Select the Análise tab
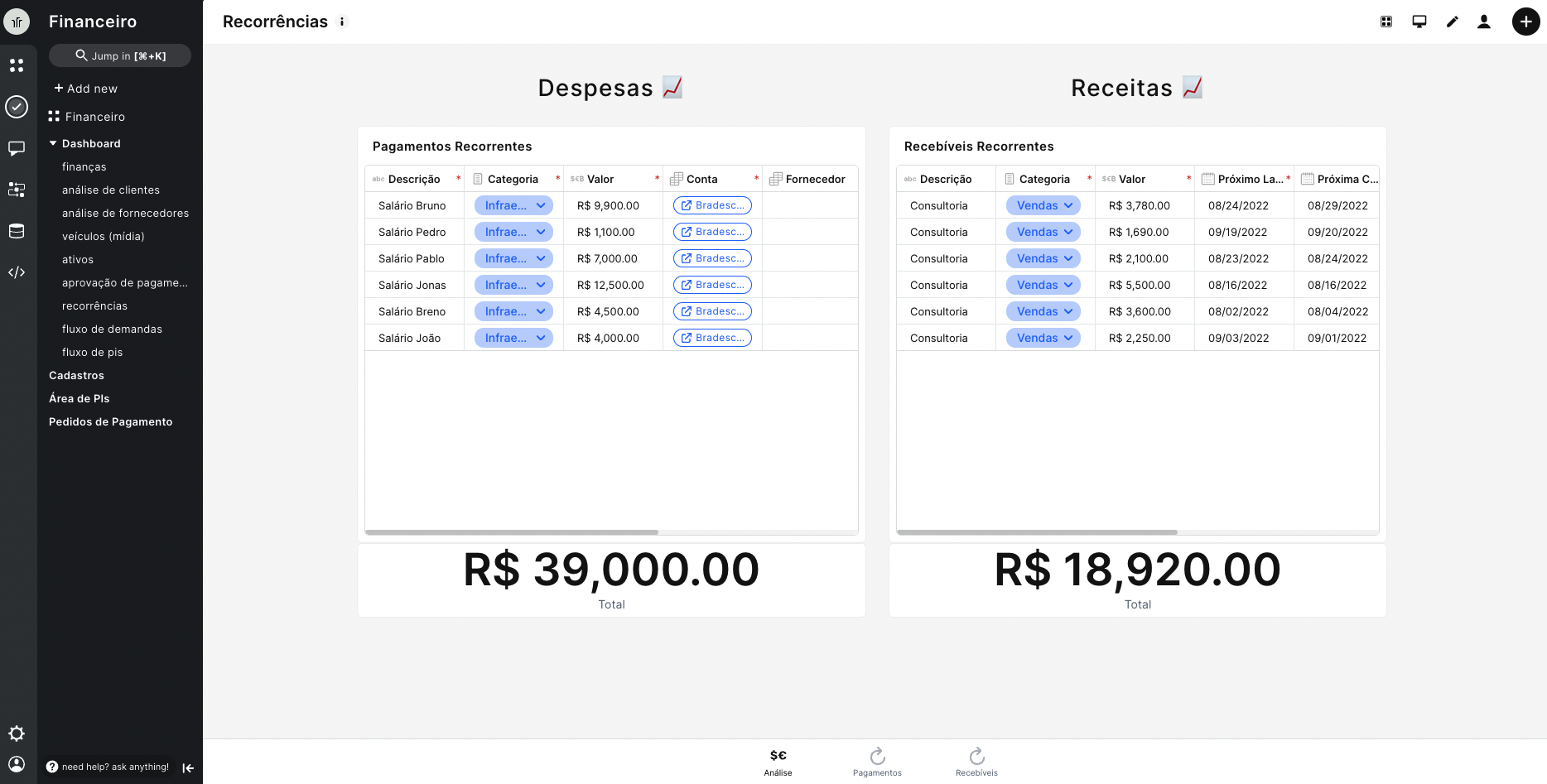 click(x=778, y=761)
